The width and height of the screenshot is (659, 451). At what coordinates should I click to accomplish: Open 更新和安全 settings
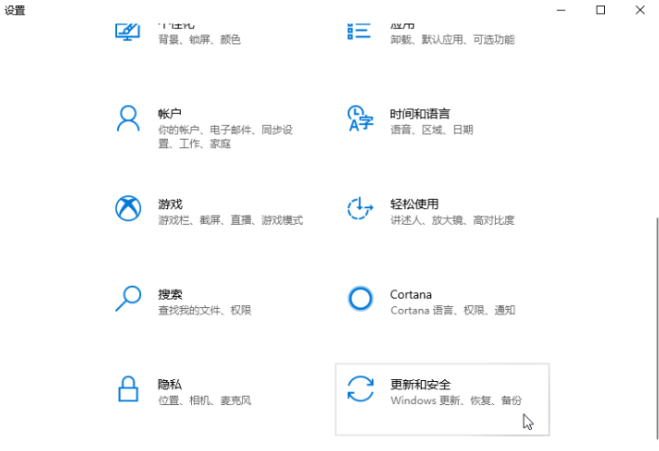coord(420,385)
